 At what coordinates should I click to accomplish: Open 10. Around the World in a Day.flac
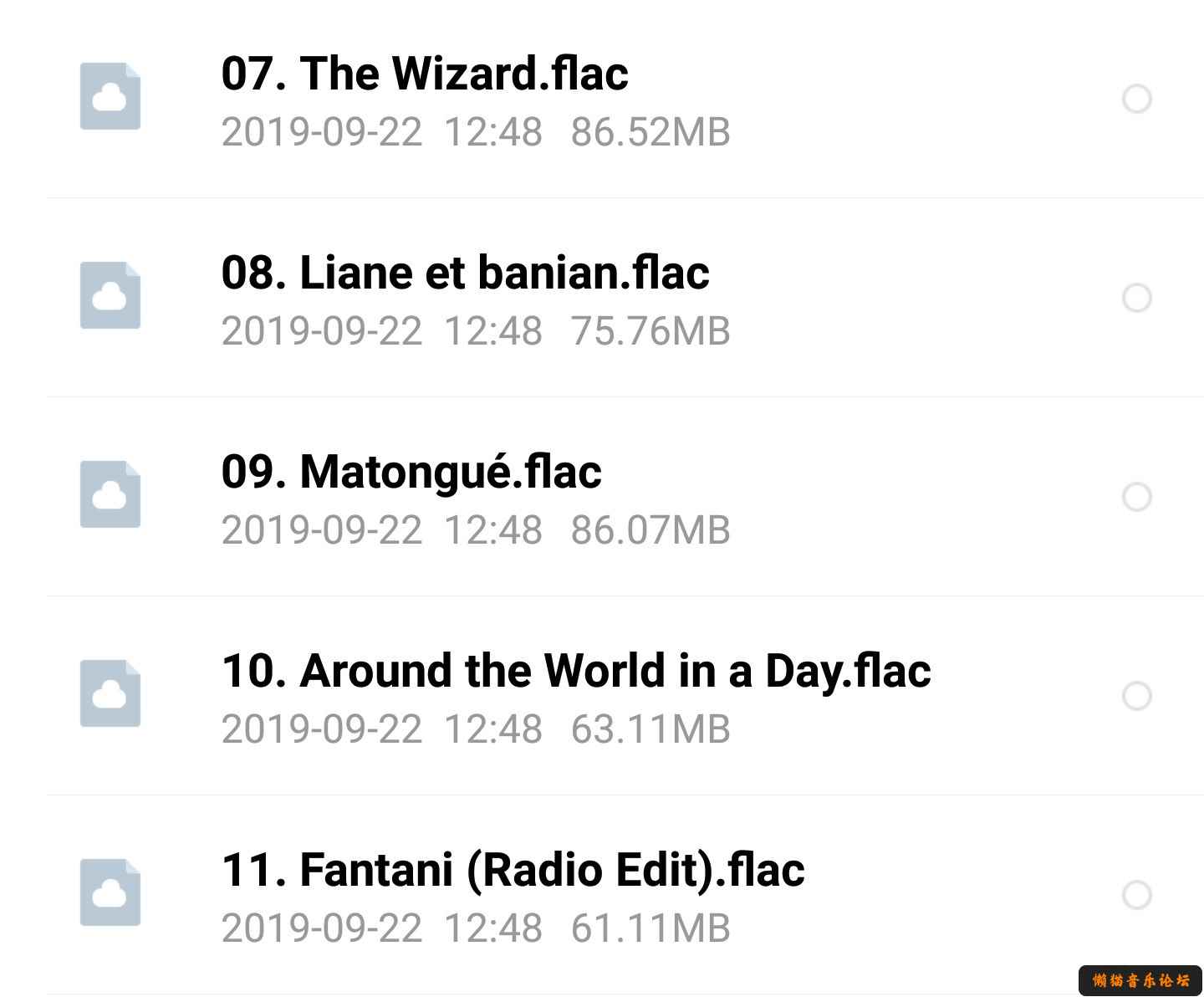pos(575,671)
